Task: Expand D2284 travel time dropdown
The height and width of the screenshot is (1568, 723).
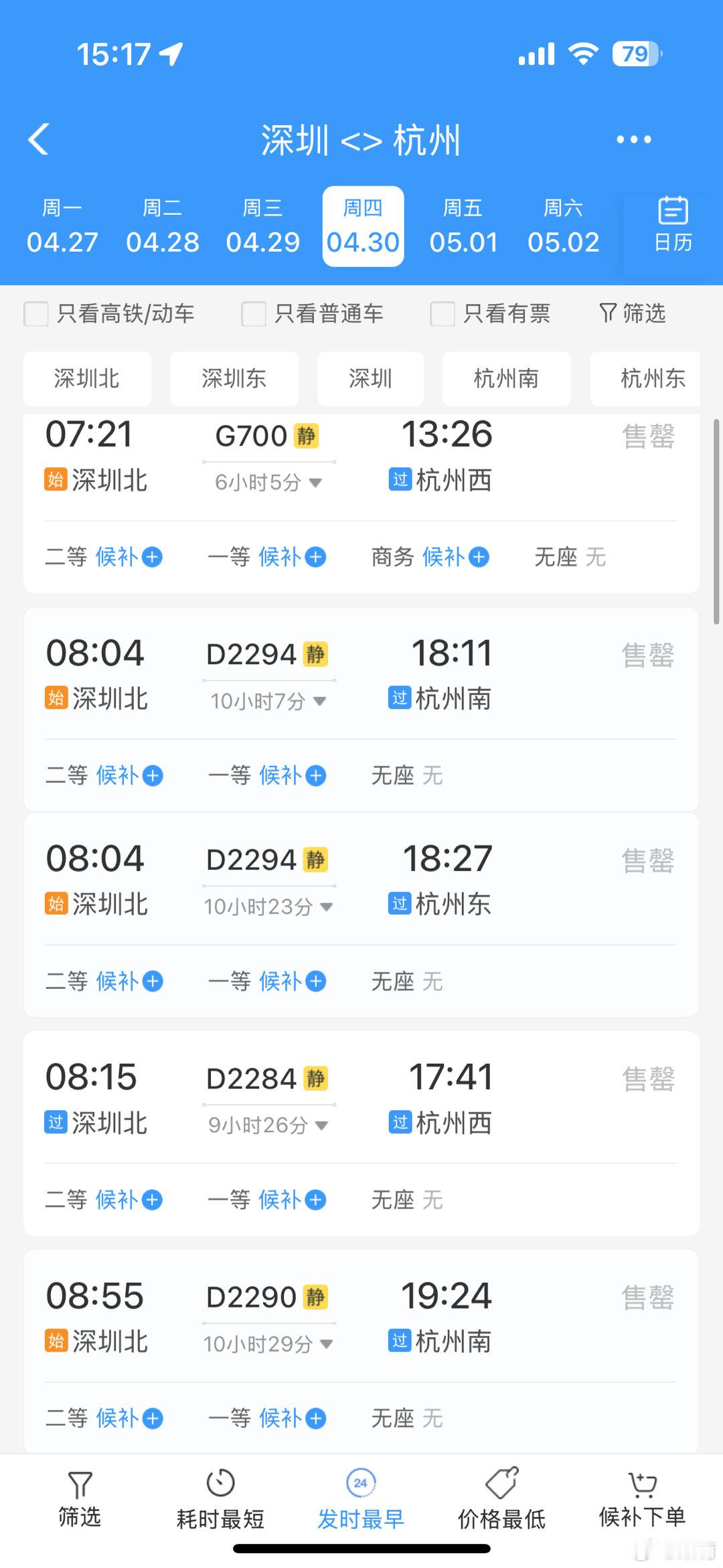Action: [x=321, y=1126]
